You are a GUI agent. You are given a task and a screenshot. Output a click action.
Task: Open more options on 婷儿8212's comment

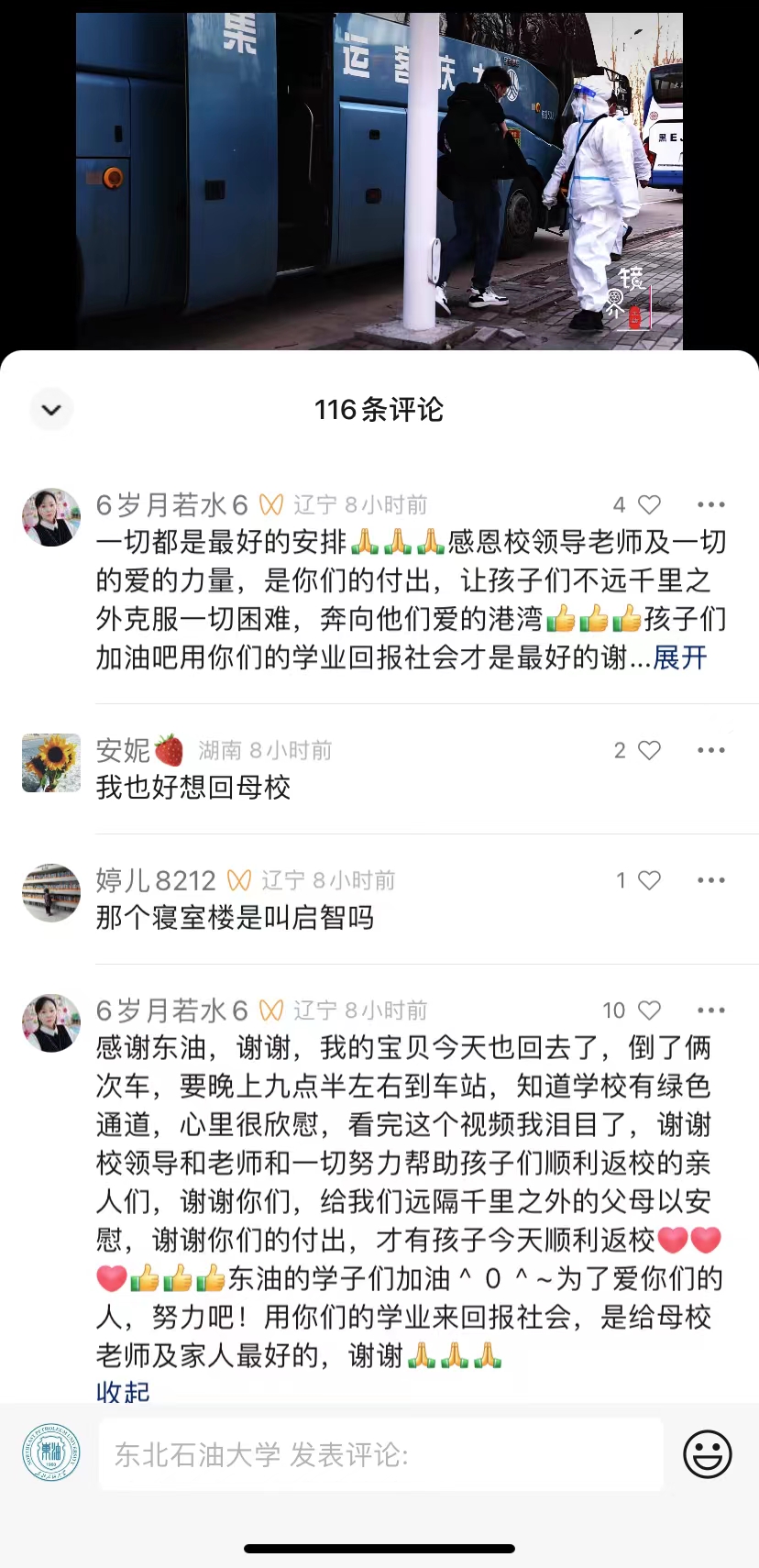pos(710,880)
